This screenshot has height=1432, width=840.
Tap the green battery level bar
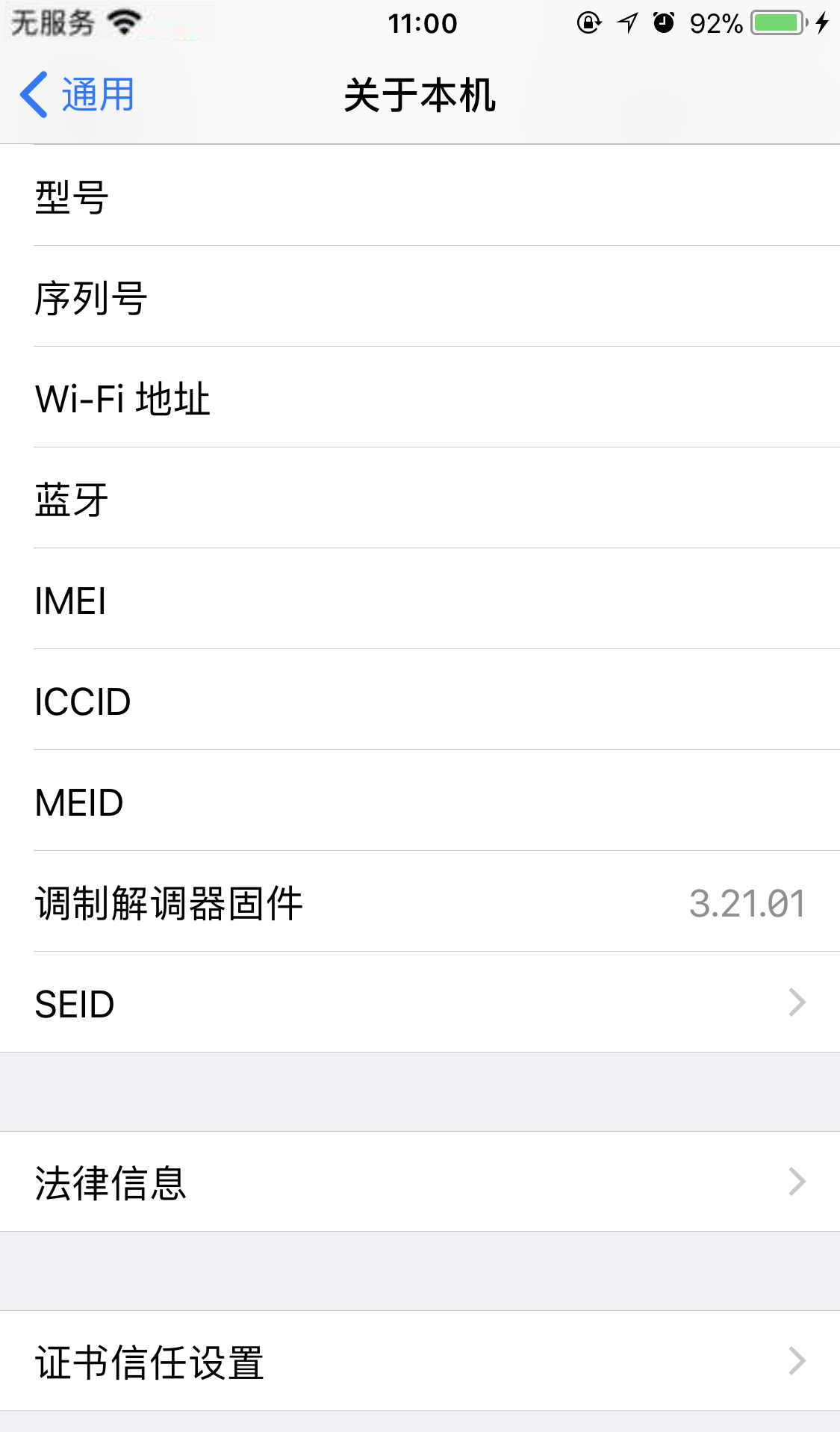click(777, 22)
